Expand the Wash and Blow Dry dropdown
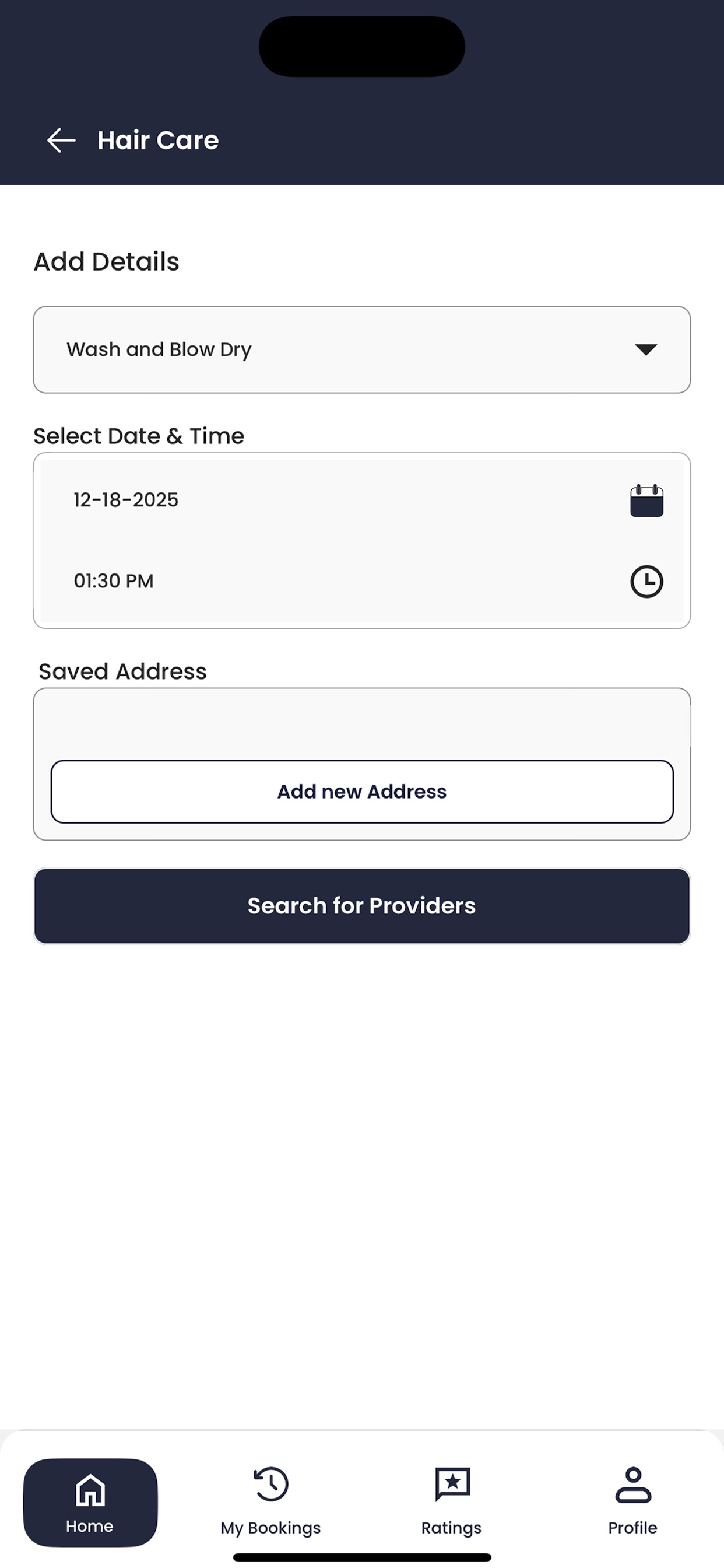 [645, 349]
